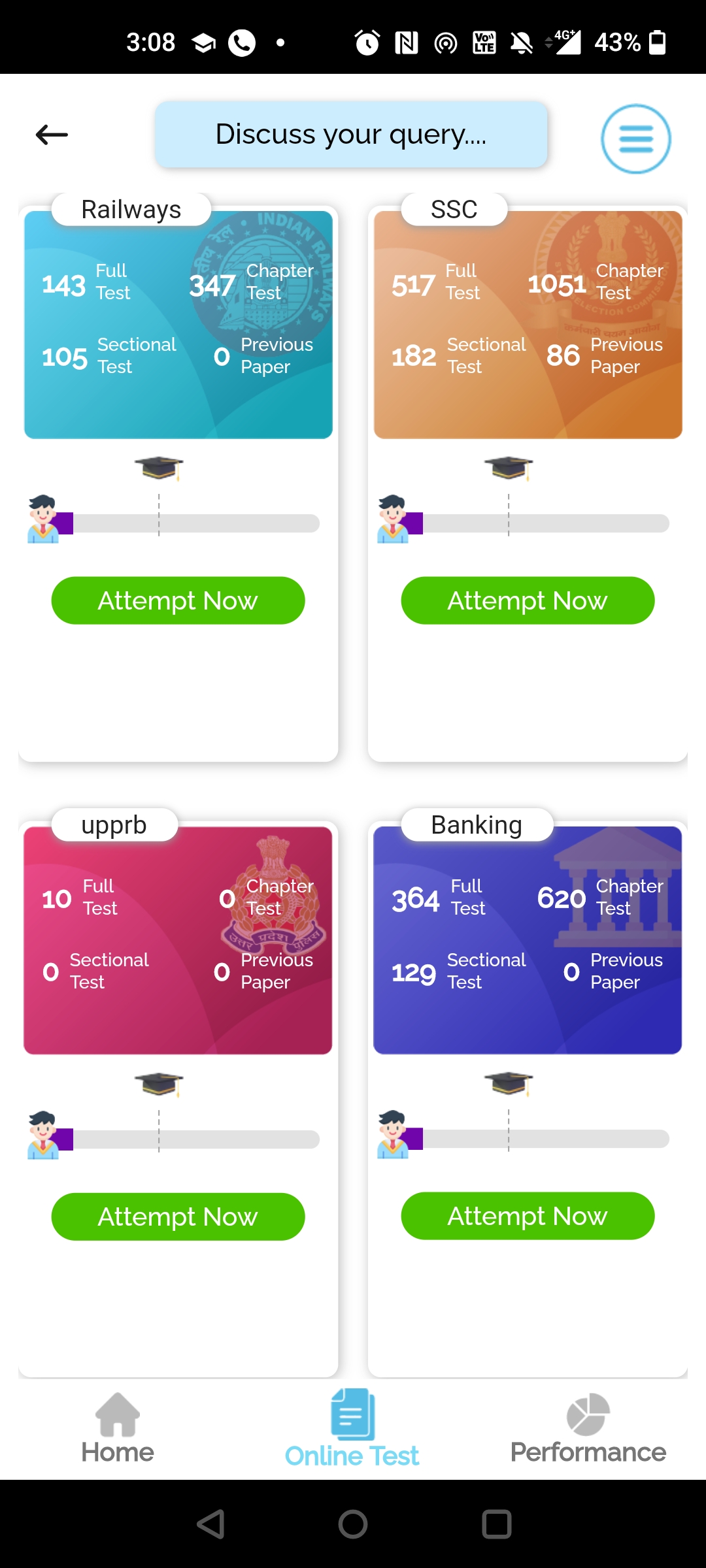Switch to the Performance tab
This screenshot has height=1568, width=706.
pyautogui.click(x=588, y=1428)
